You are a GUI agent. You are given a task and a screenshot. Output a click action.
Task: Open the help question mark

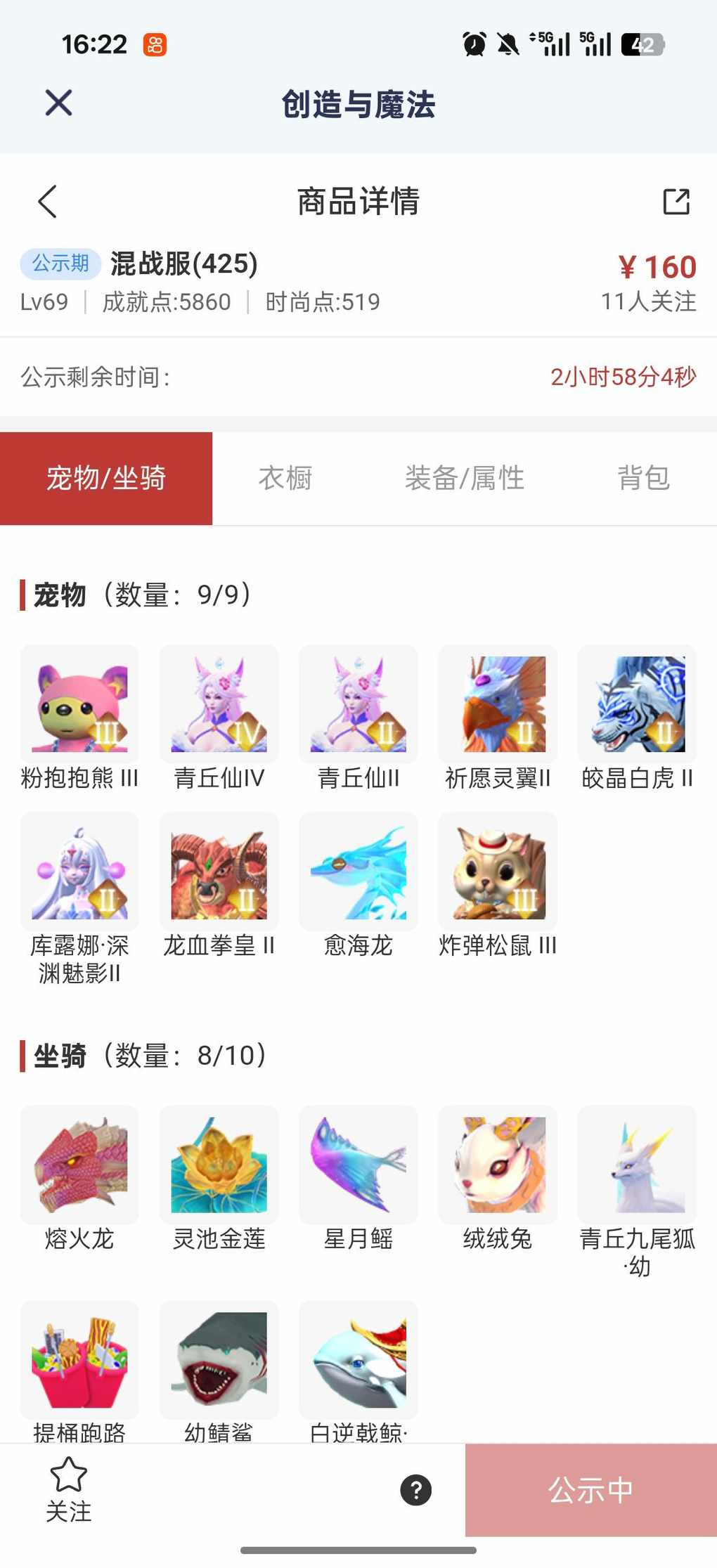point(415,1490)
